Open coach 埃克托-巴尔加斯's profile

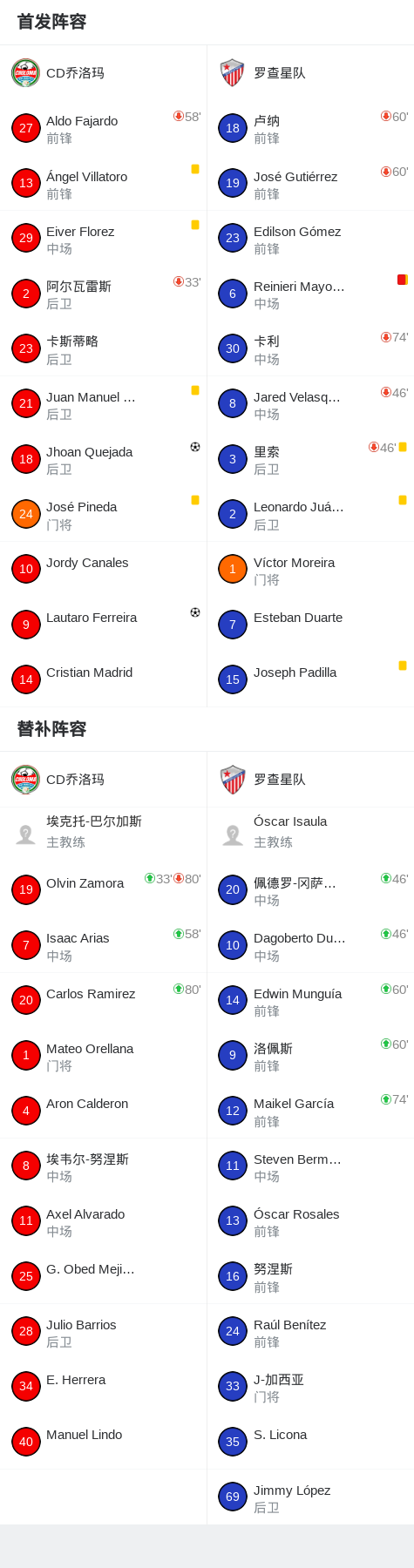point(103,835)
